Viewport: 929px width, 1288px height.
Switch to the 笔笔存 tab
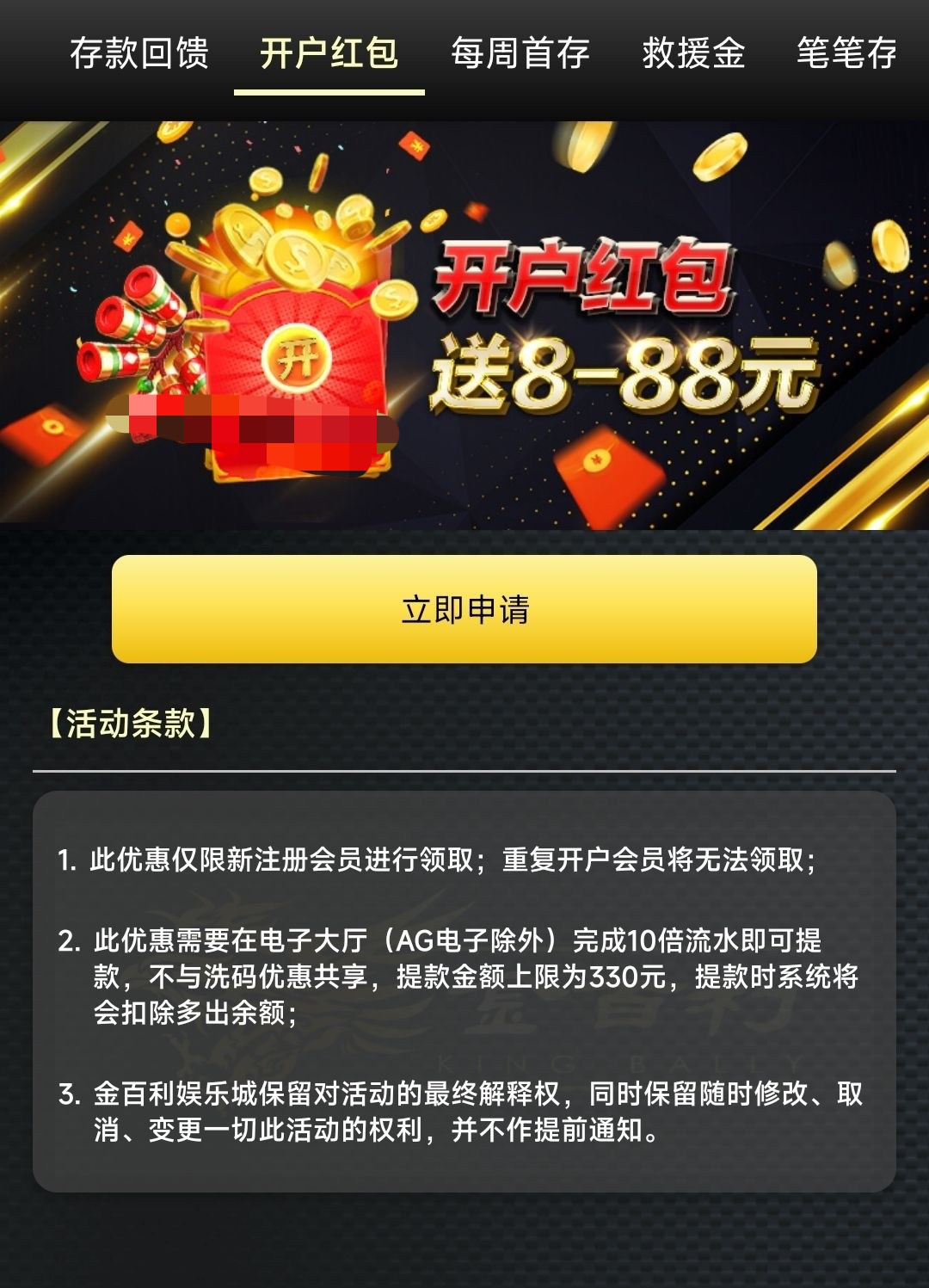[846, 53]
